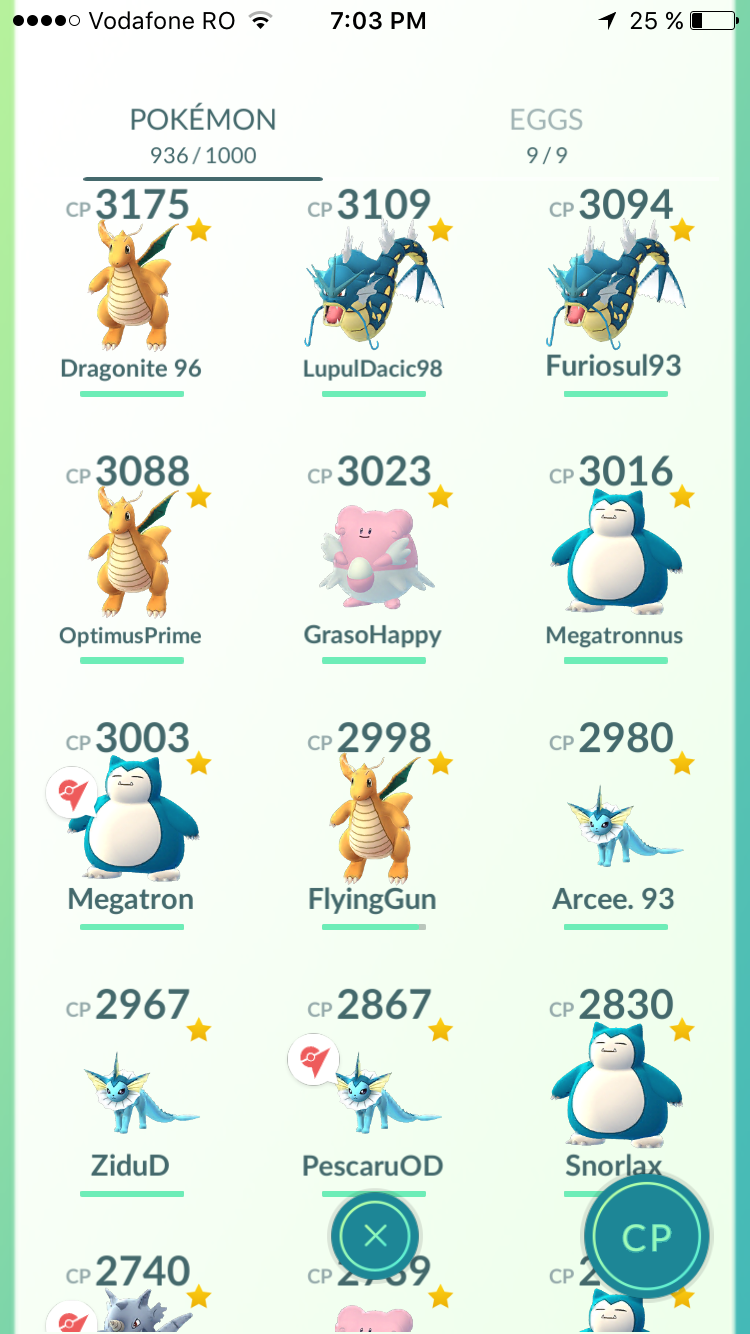Open PescaruOD Vaporeon

click(373, 1090)
